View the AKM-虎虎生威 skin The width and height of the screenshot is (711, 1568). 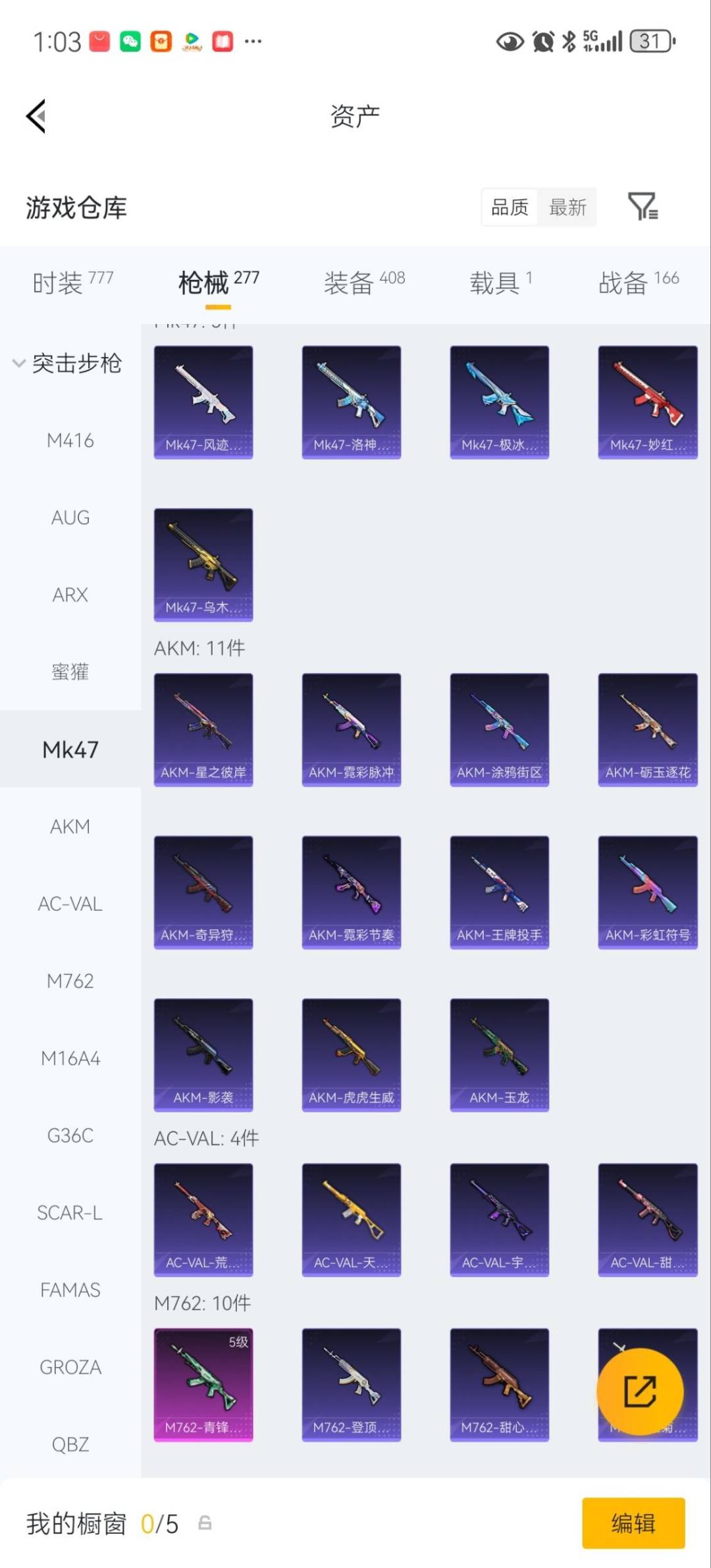[352, 1055]
